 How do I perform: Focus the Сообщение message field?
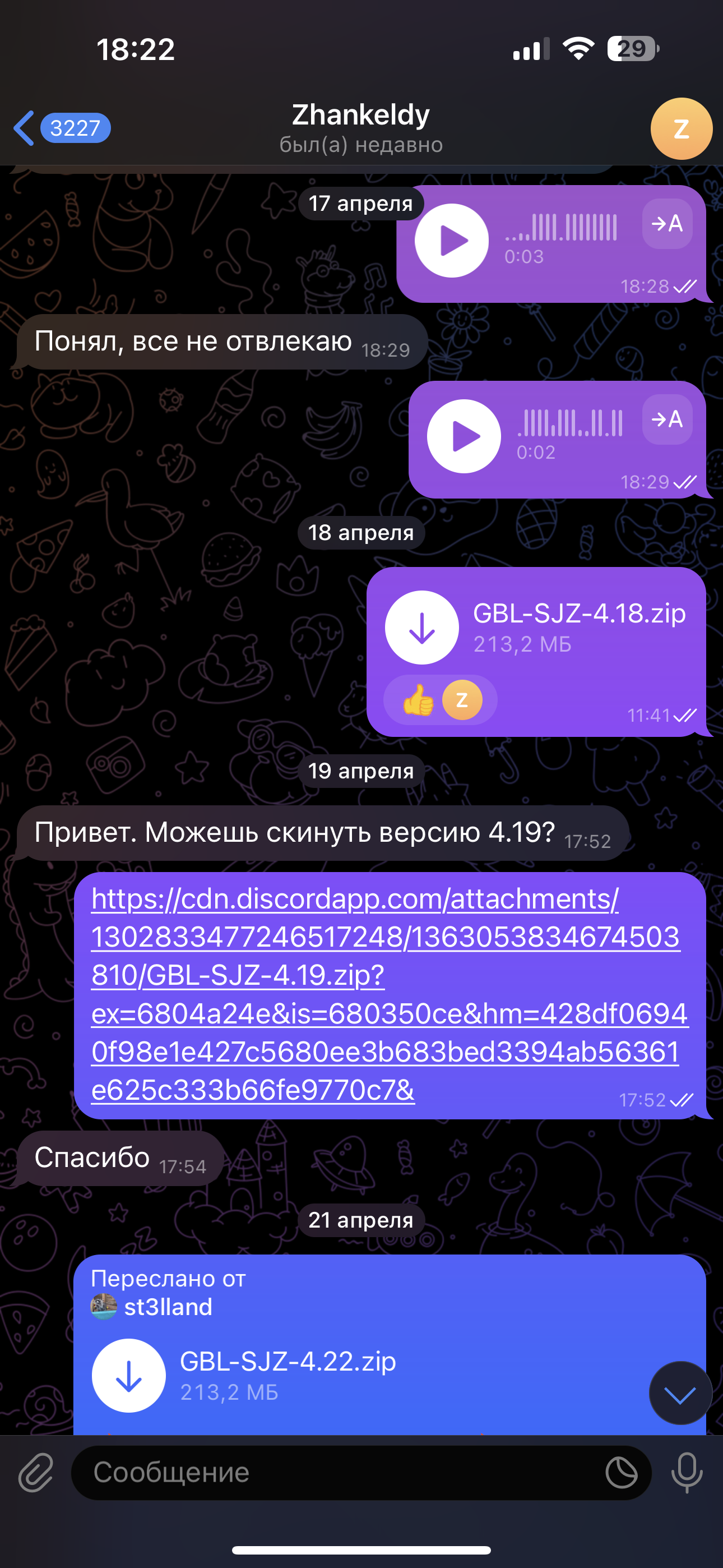pos(341,1473)
